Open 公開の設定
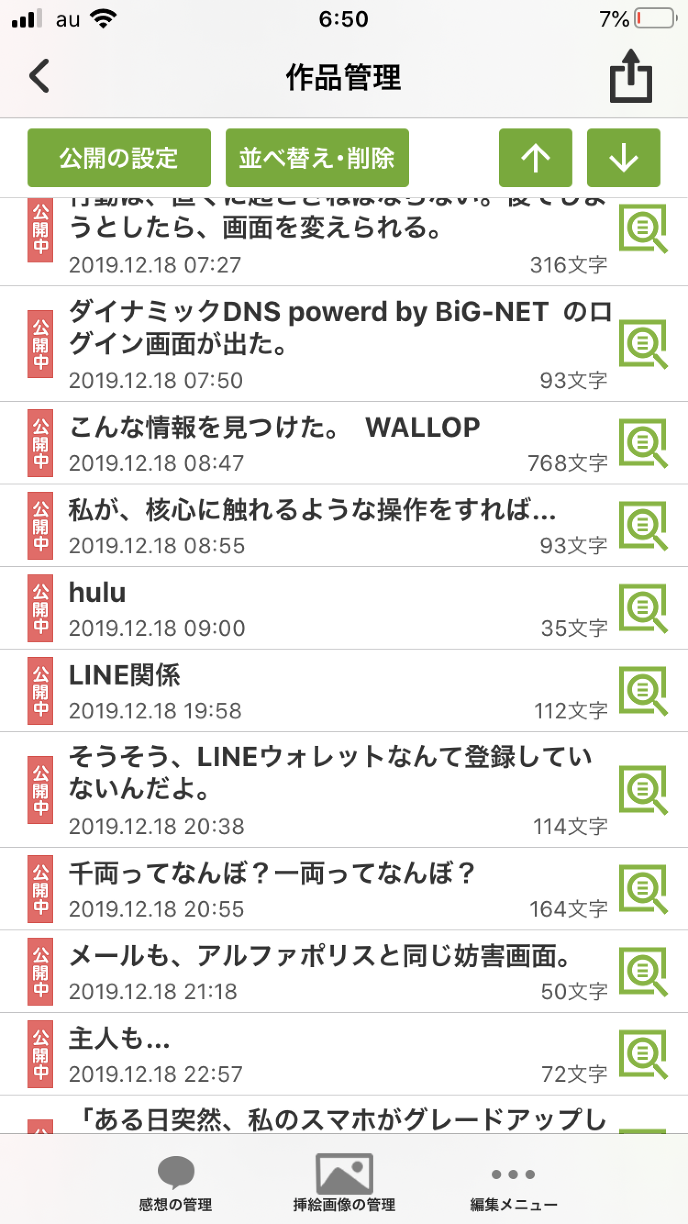This screenshot has width=688, height=1224. coord(119,158)
